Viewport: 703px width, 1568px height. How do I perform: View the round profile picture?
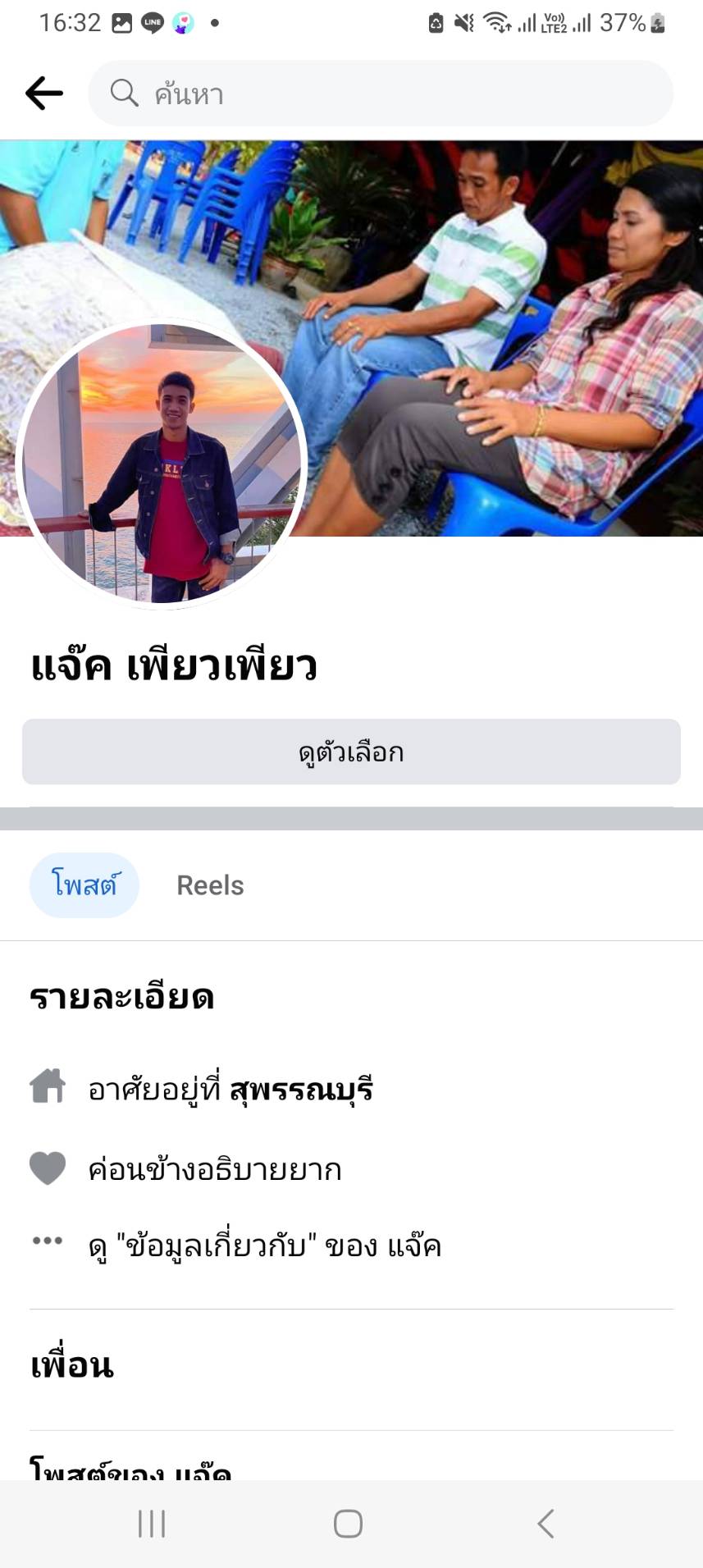click(x=162, y=464)
